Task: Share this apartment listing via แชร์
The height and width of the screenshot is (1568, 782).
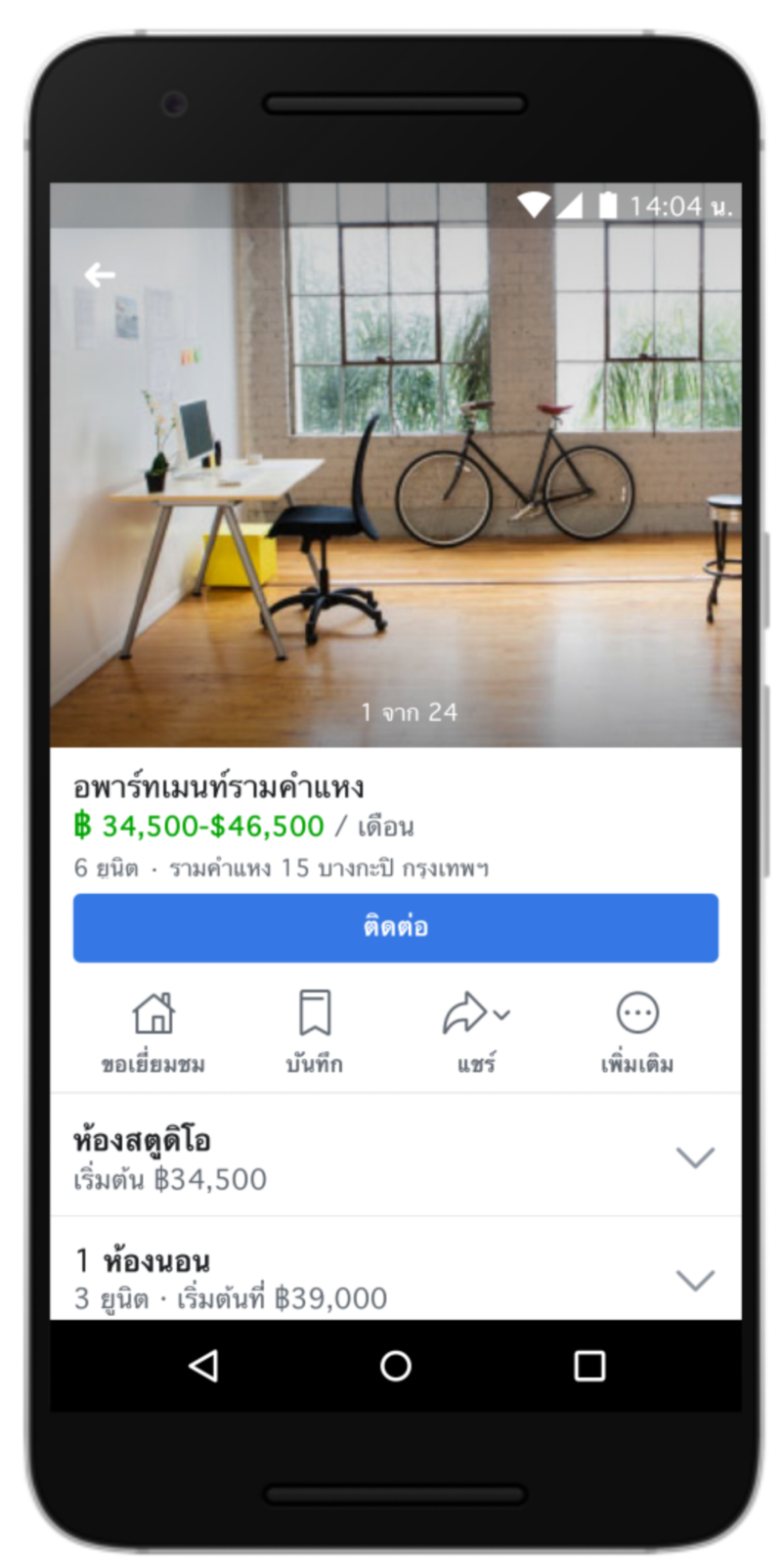Action: point(476,1032)
